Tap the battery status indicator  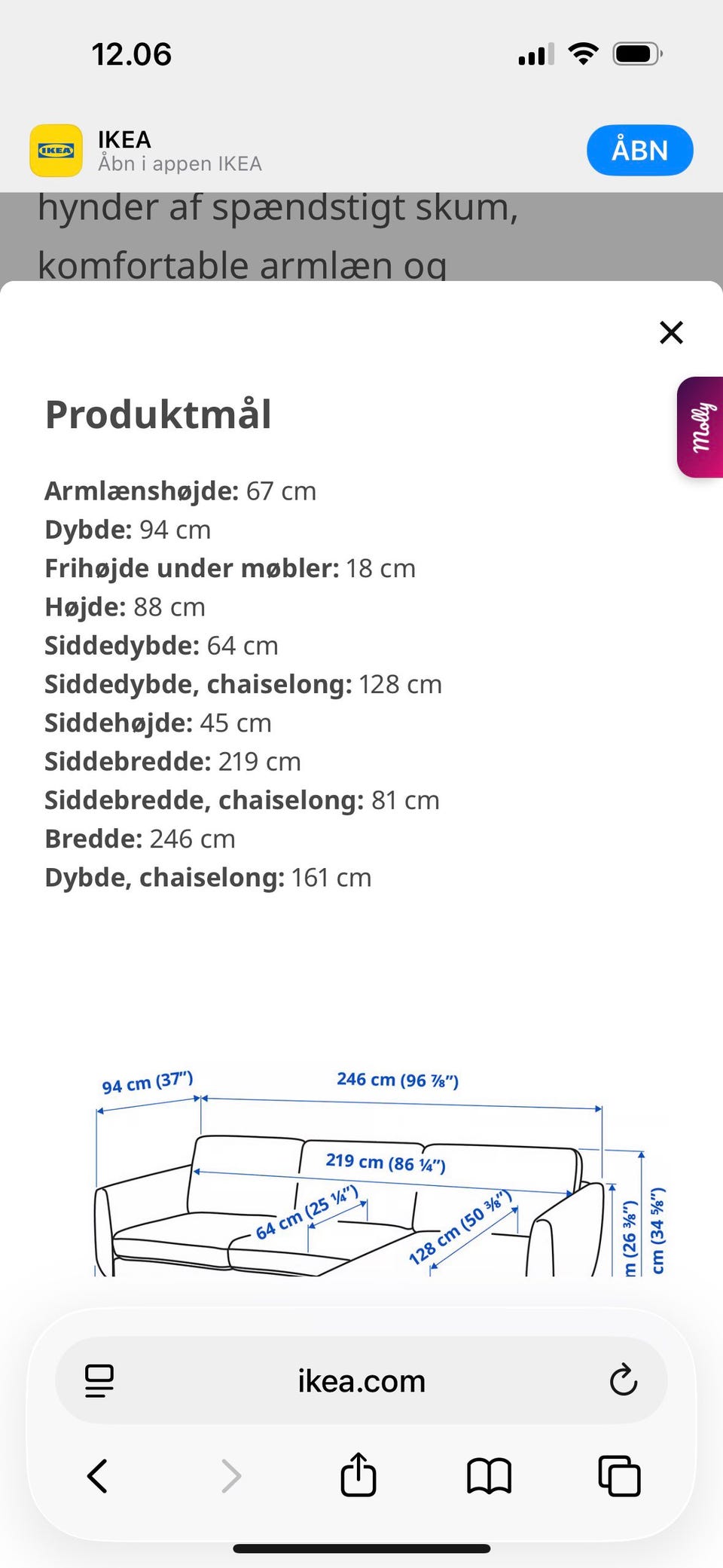point(636,53)
